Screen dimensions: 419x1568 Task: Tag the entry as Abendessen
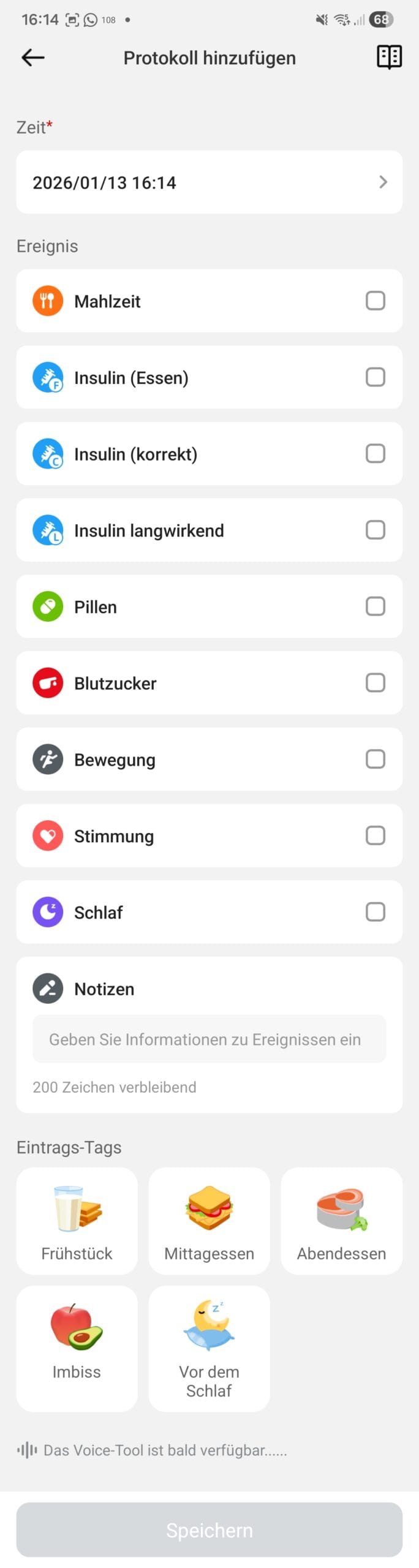pos(341,1220)
